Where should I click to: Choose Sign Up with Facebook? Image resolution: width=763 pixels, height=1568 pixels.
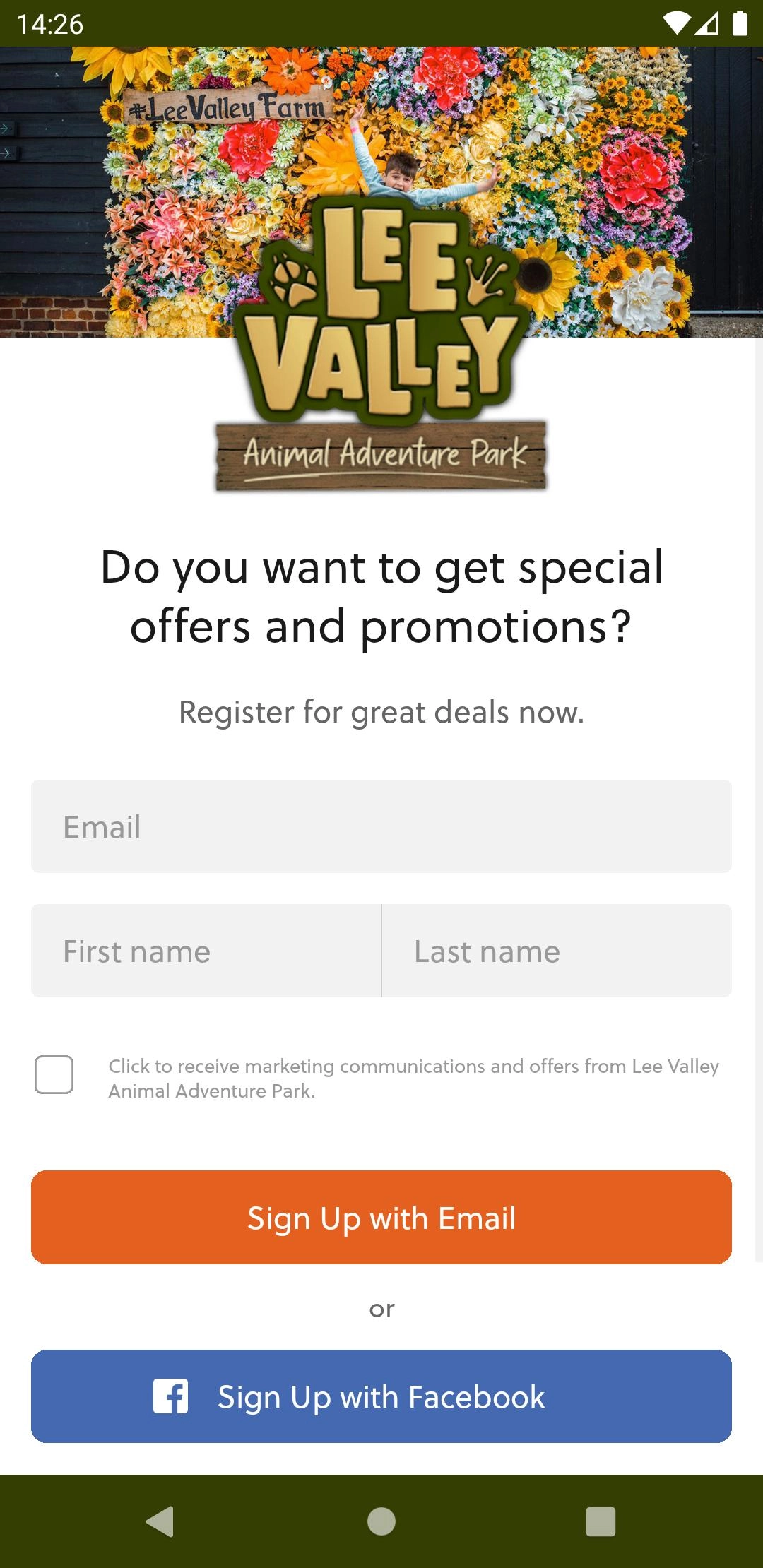pos(381,1396)
